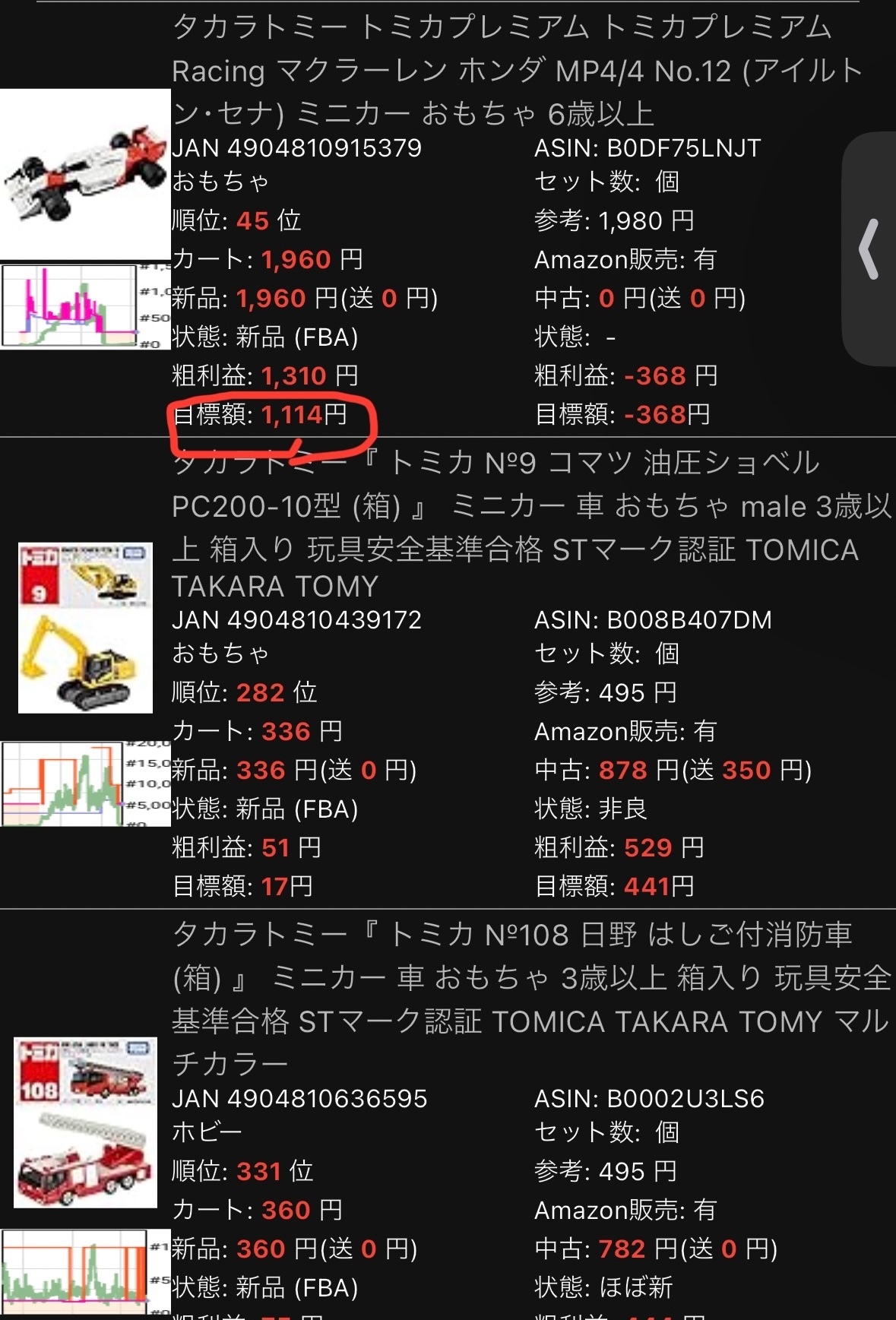Tap the McLaren racing car product image

tap(85, 175)
